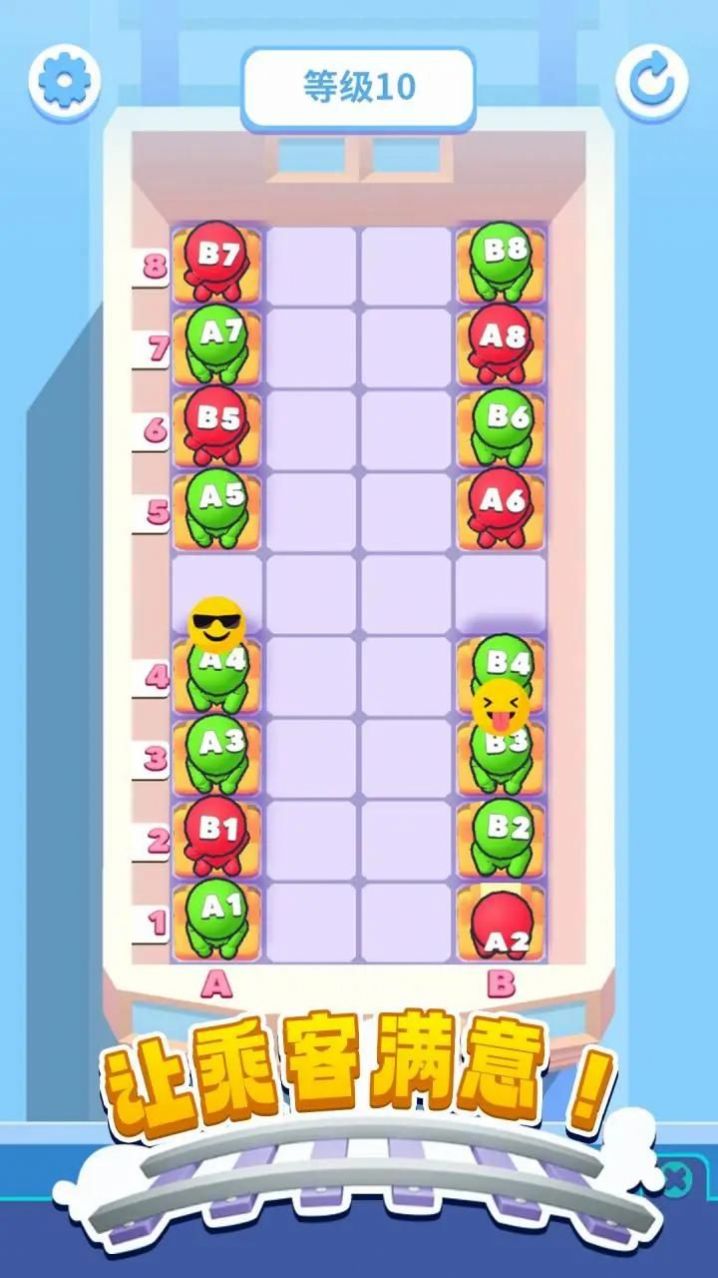
Task: Tap the A4 passenger with sunglasses emoji
Action: (x=216, y=665)
